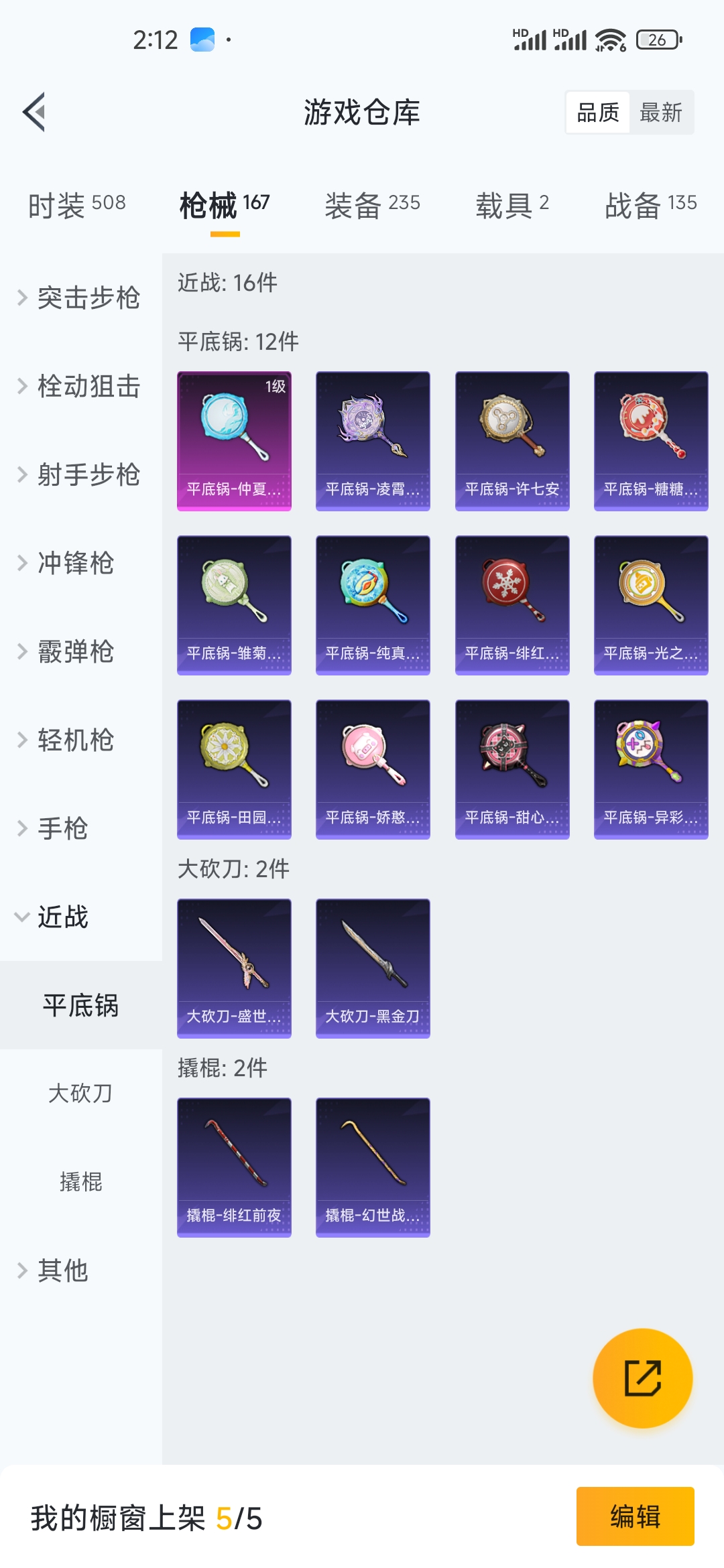The image size is (724, 1568).
Task: Open the 大砍刀-黑金刀 item
Action: click(373, 968)
